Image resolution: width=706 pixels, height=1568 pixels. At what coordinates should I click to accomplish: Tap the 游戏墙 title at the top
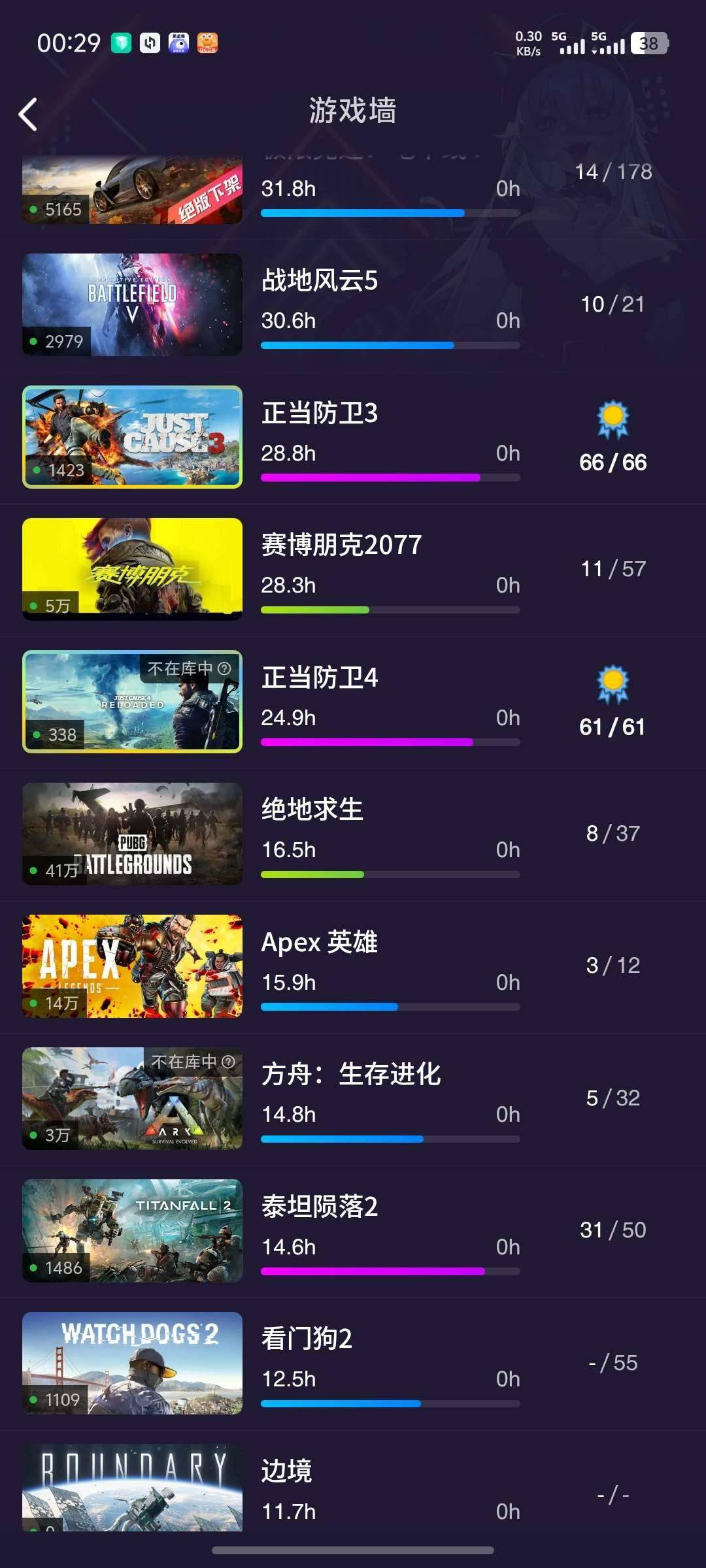[353, 110]
